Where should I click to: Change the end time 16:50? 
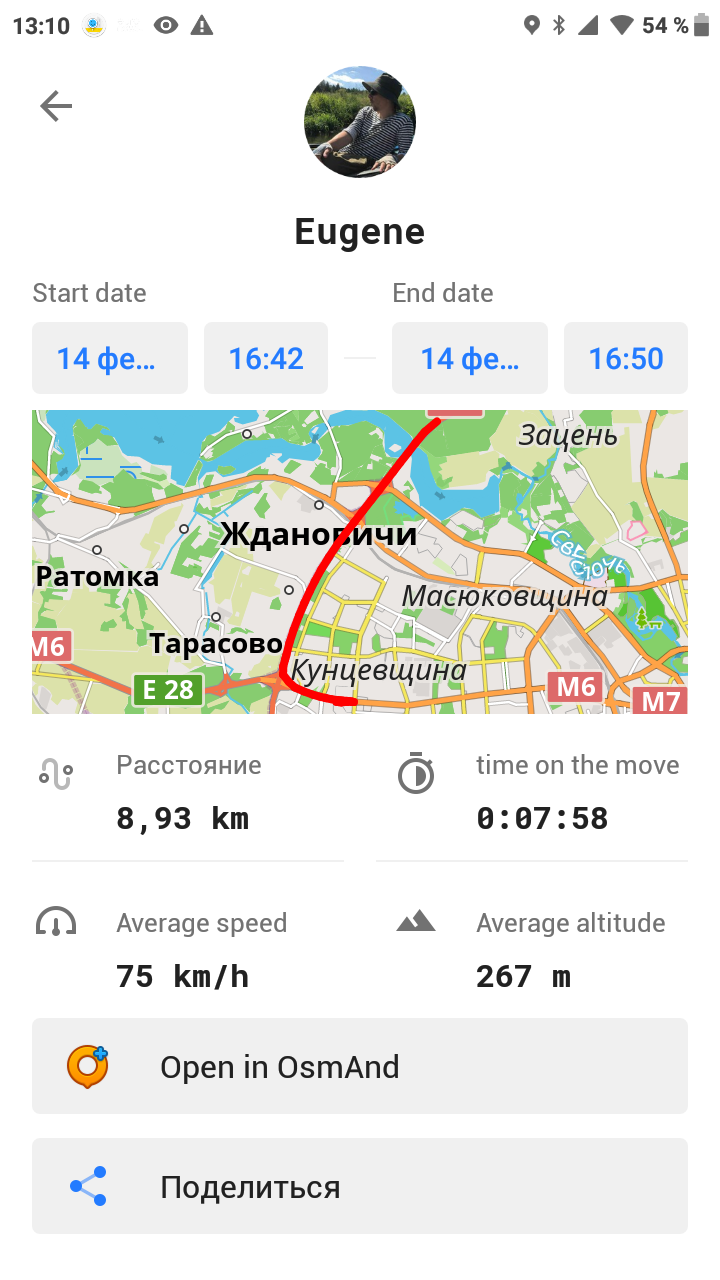(626, 358)
